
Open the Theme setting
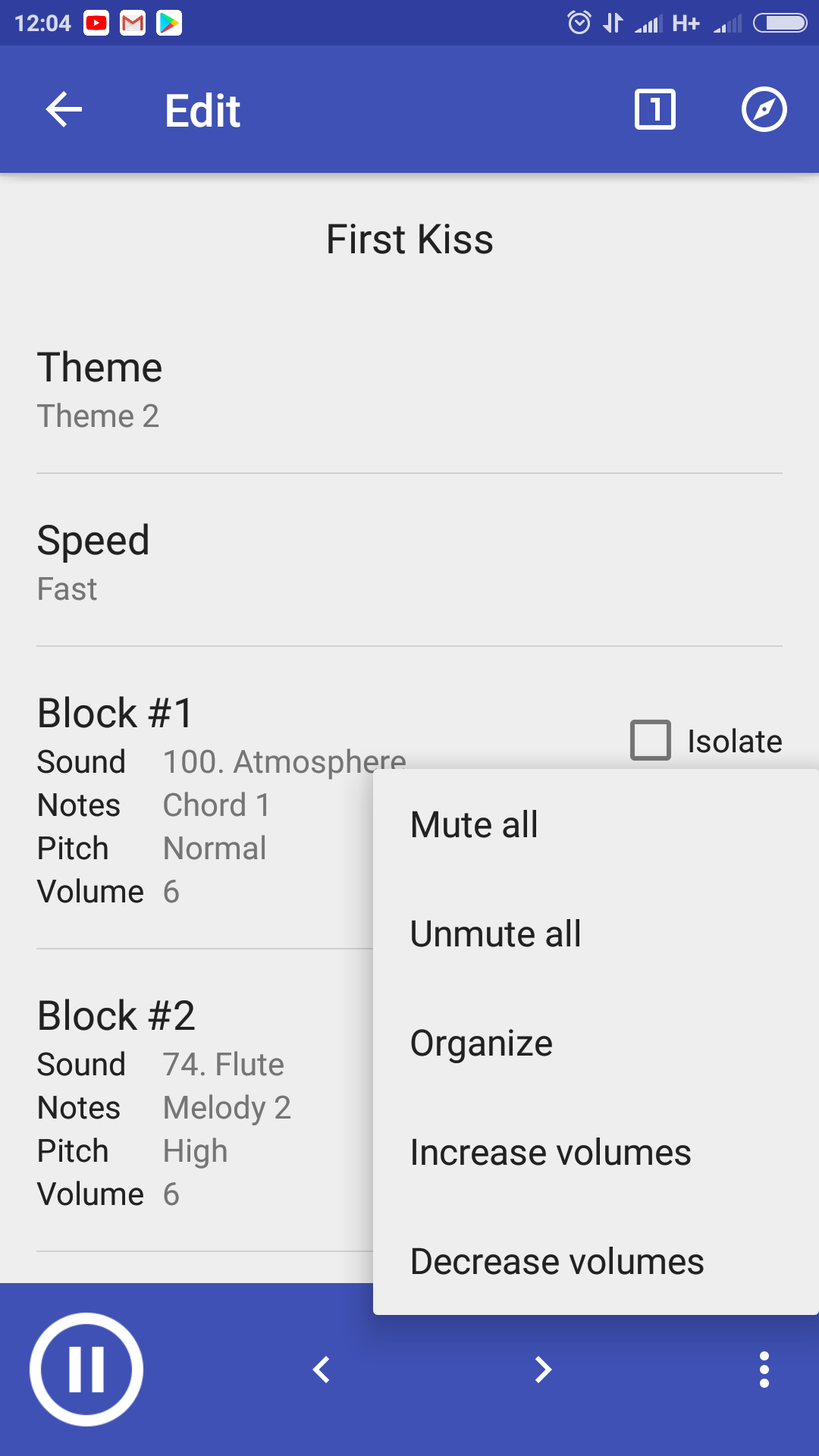tap(409, 390)
